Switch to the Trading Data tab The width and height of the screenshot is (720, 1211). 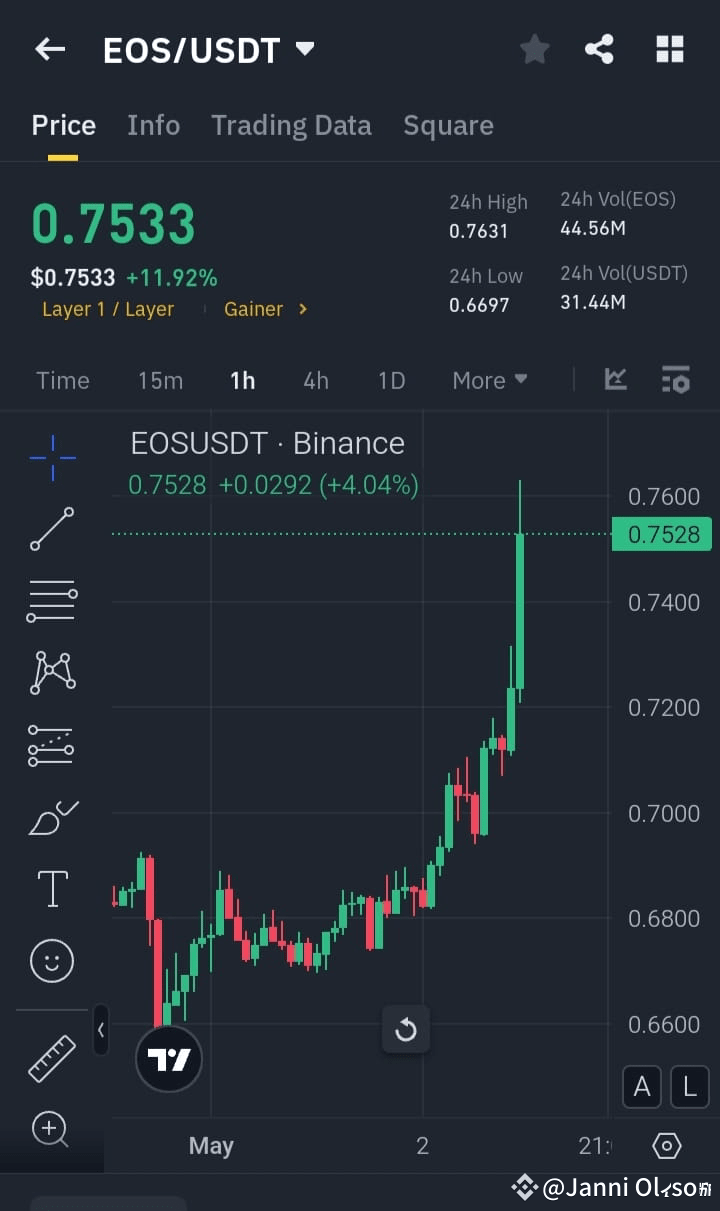[291, 125]
